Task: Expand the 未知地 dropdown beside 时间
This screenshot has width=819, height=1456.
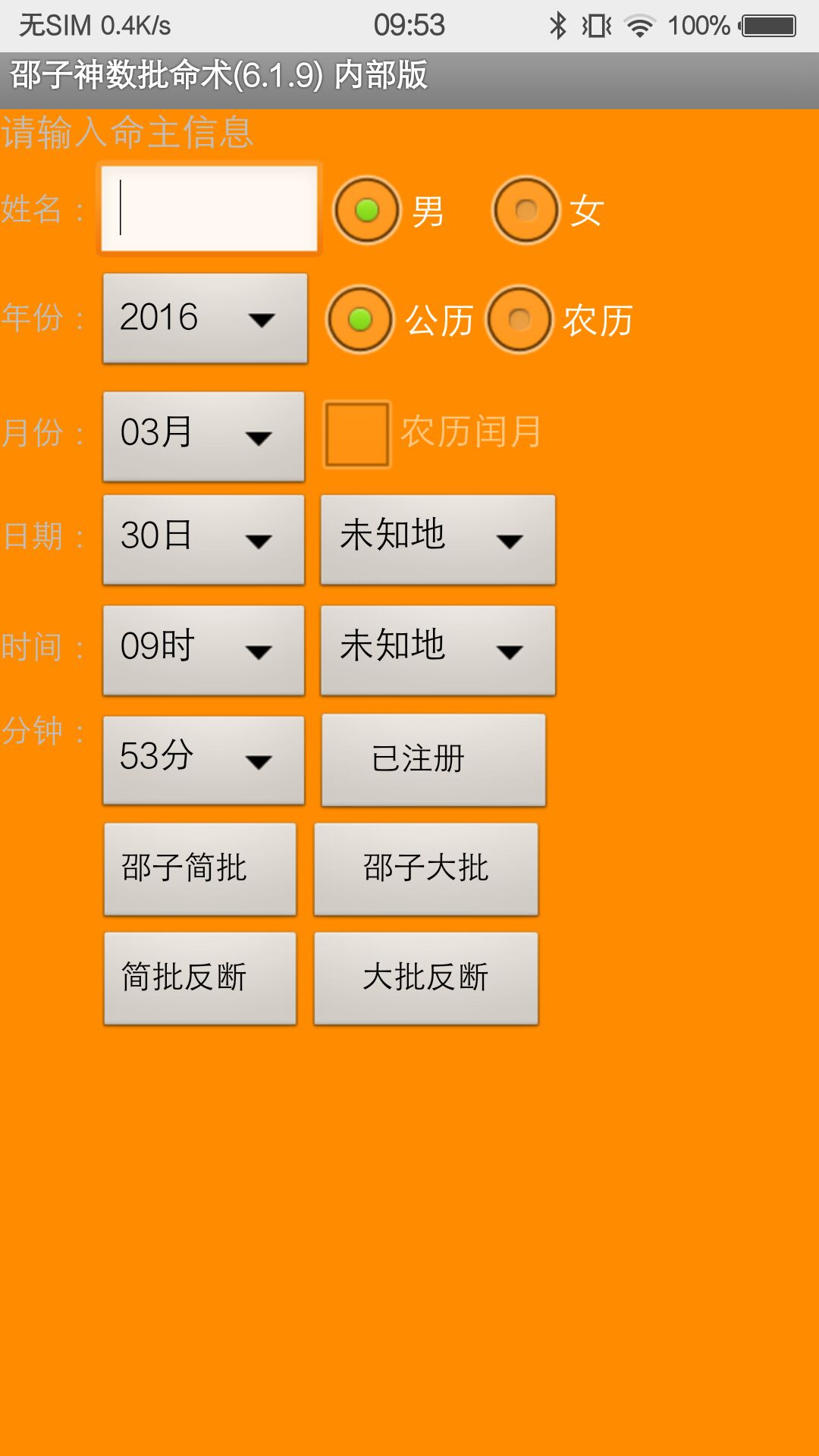Action: 438,649
